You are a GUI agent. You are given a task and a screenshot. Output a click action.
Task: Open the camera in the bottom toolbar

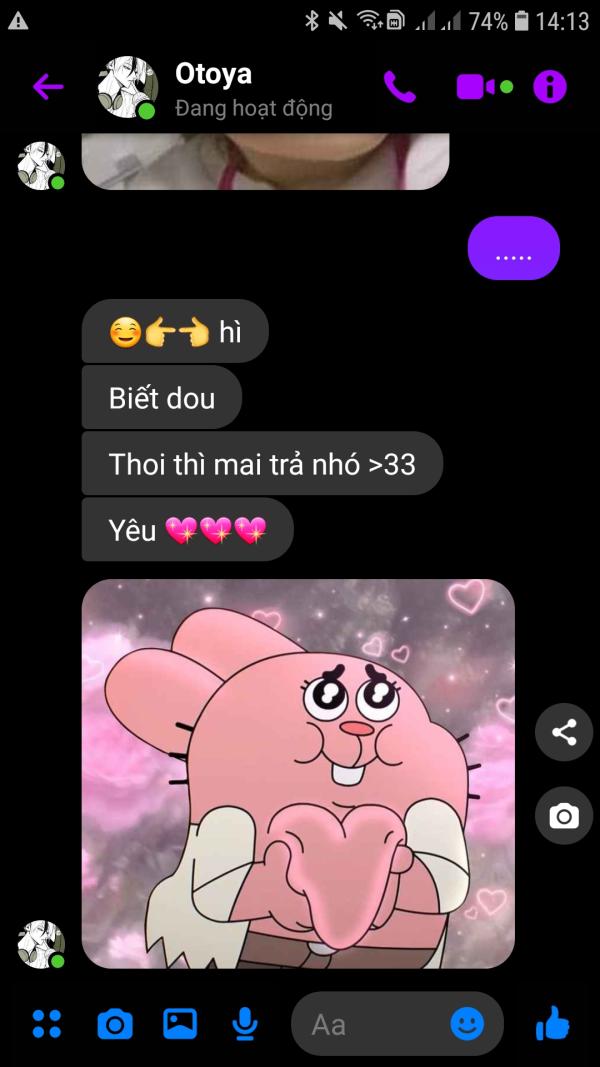114,1024
